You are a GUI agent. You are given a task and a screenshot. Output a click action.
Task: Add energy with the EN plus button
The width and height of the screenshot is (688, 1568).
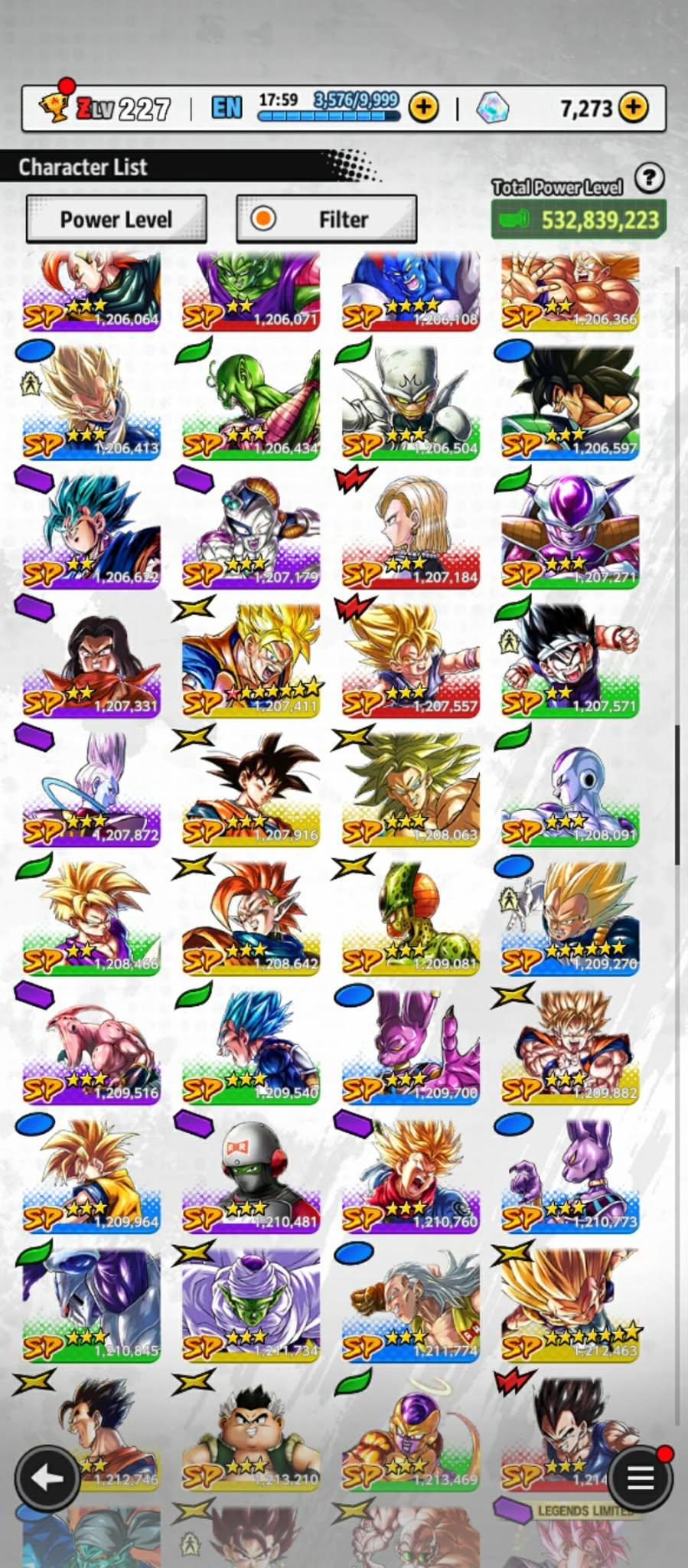(x=423, y=108)
